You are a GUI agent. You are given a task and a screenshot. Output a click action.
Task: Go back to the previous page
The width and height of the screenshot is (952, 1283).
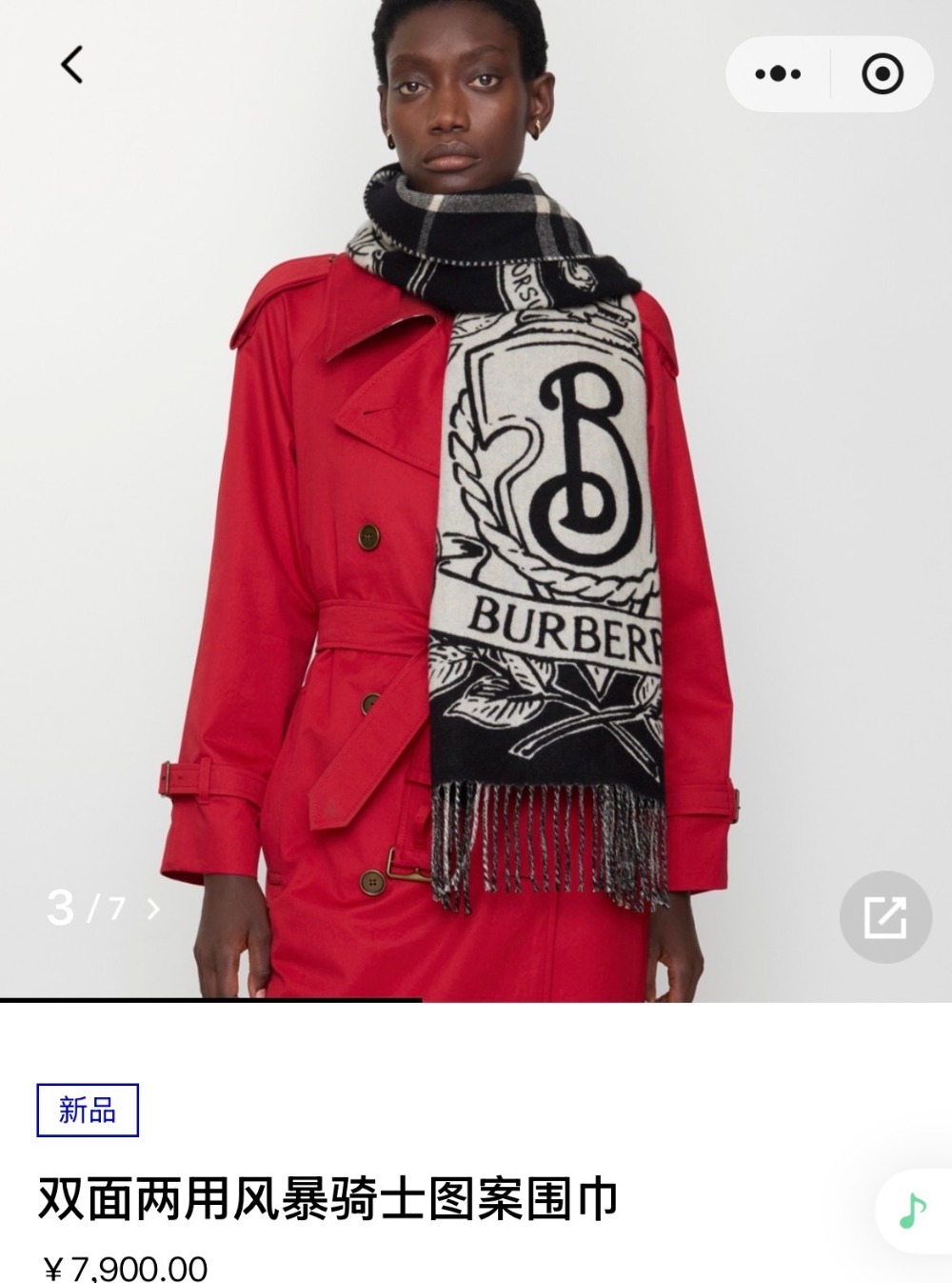pos(72,66)
